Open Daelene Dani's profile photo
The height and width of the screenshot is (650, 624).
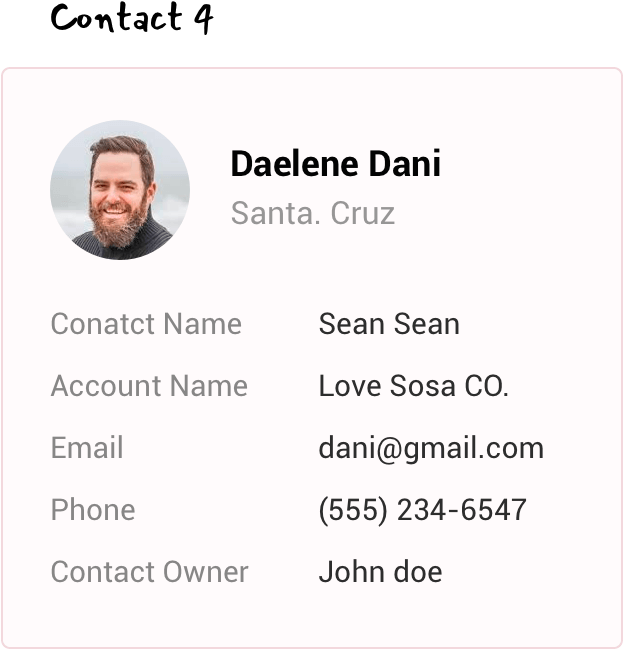(120, 190)
